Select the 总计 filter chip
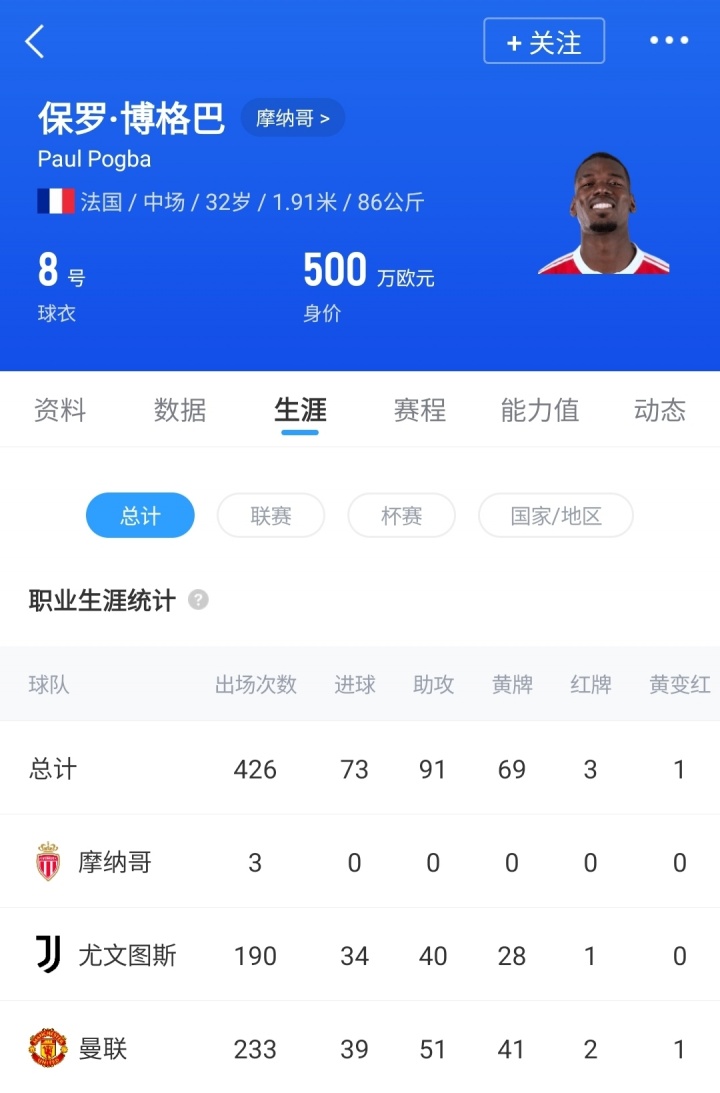 point(140,516)
